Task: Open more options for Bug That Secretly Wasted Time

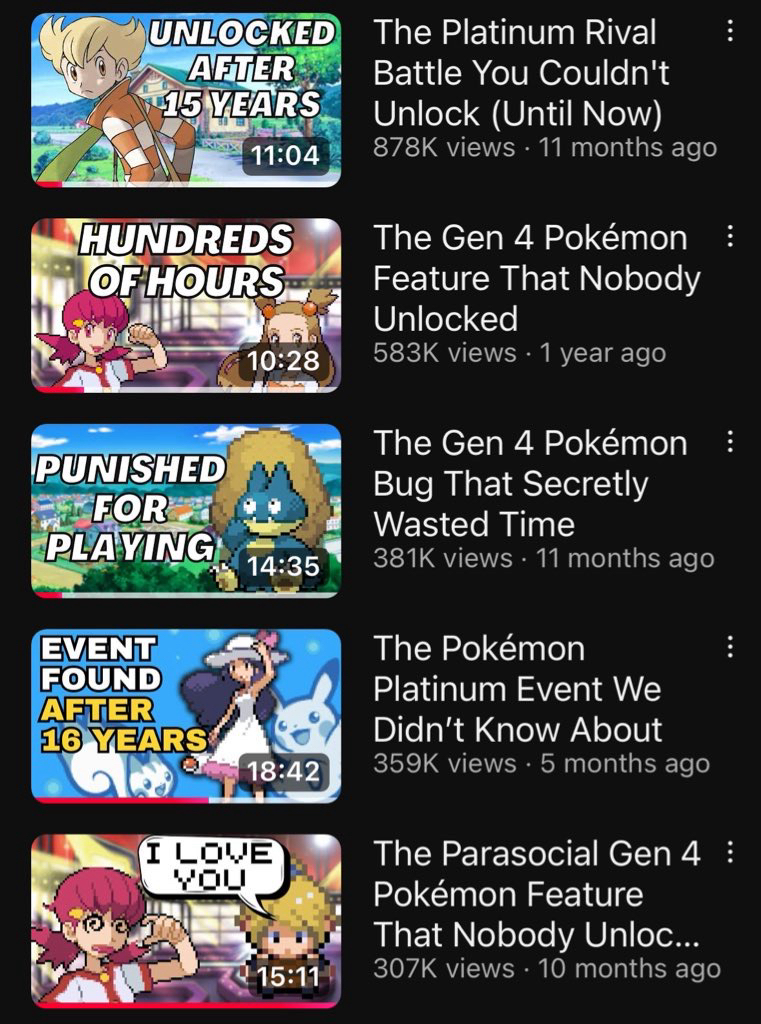Action: coord(730,442)
